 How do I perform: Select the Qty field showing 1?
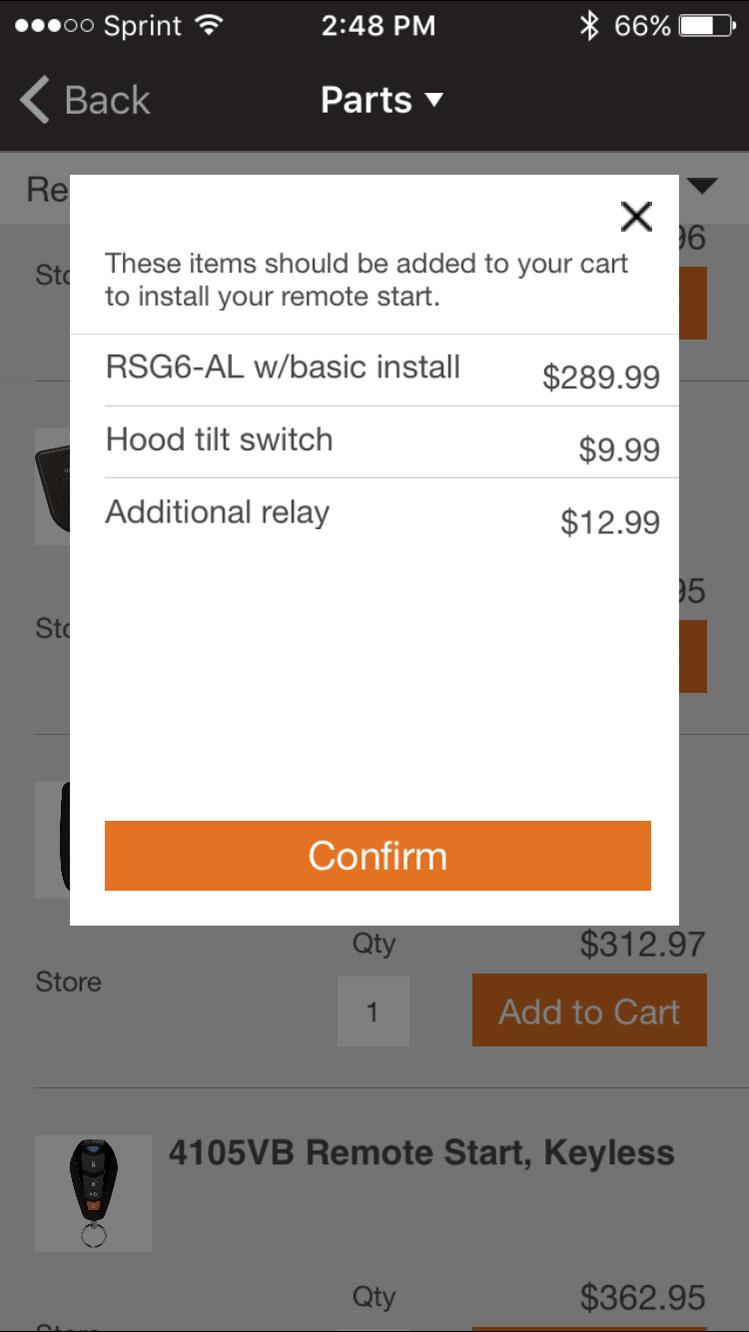coord(373,1012)
